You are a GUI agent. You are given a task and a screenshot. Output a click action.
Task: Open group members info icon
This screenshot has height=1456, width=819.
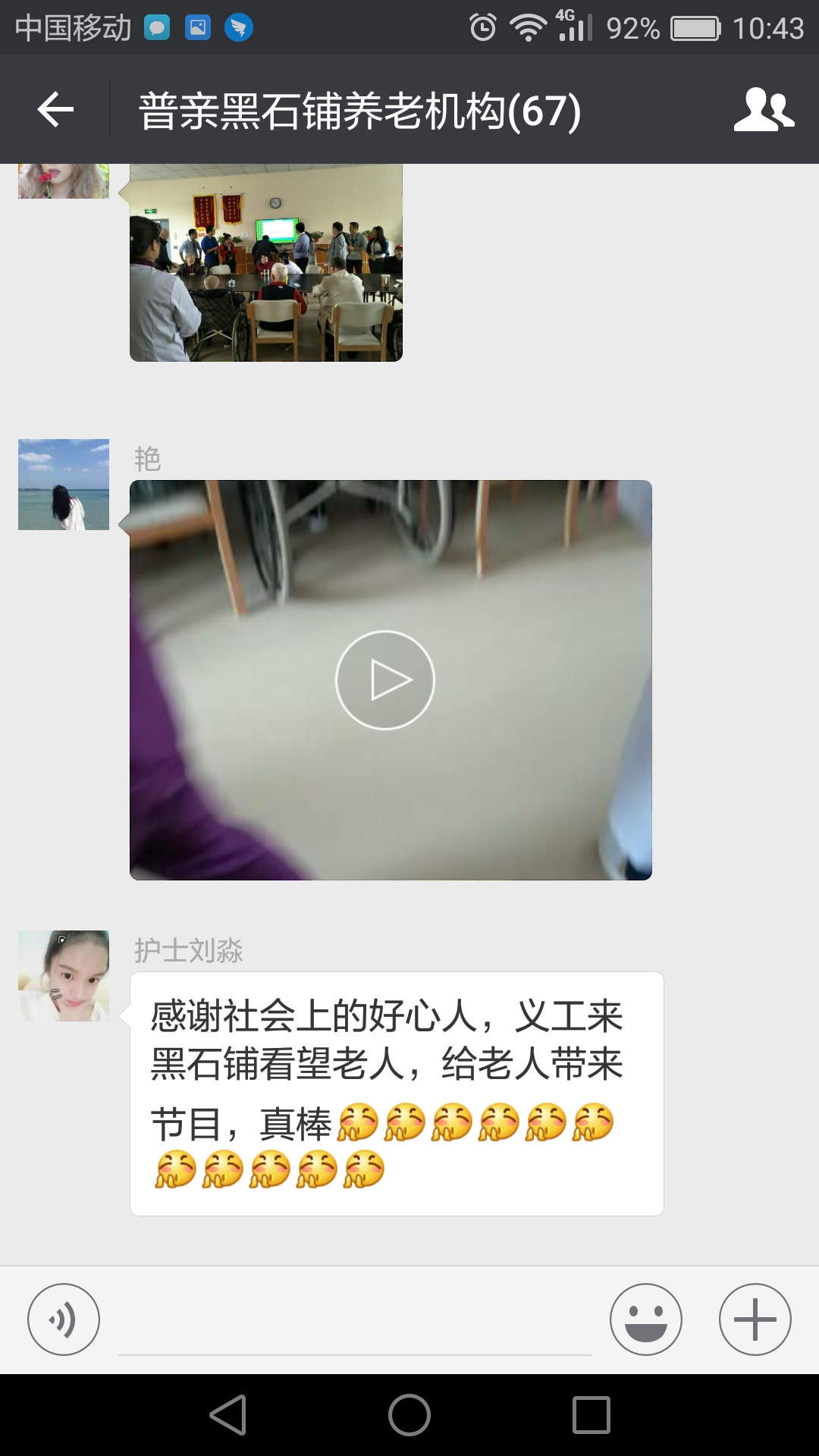pos(763,110)
